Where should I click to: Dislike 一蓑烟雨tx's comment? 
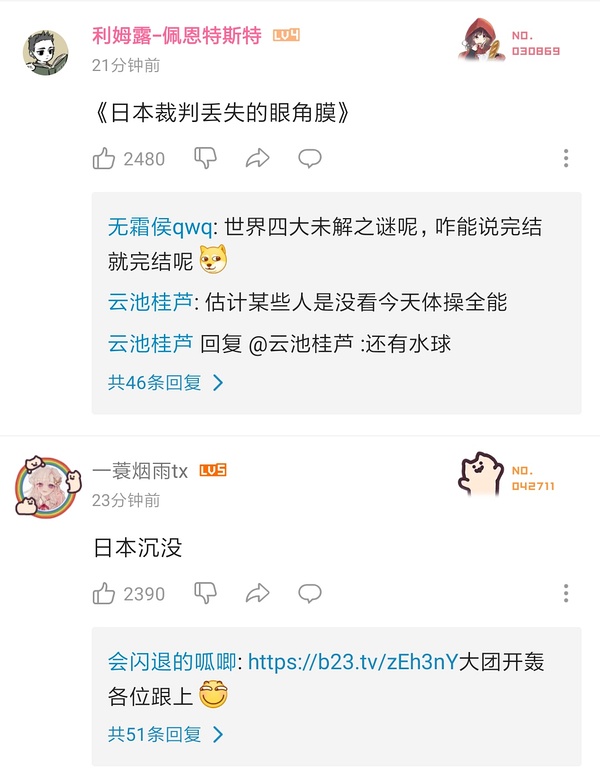pos(205,593)
